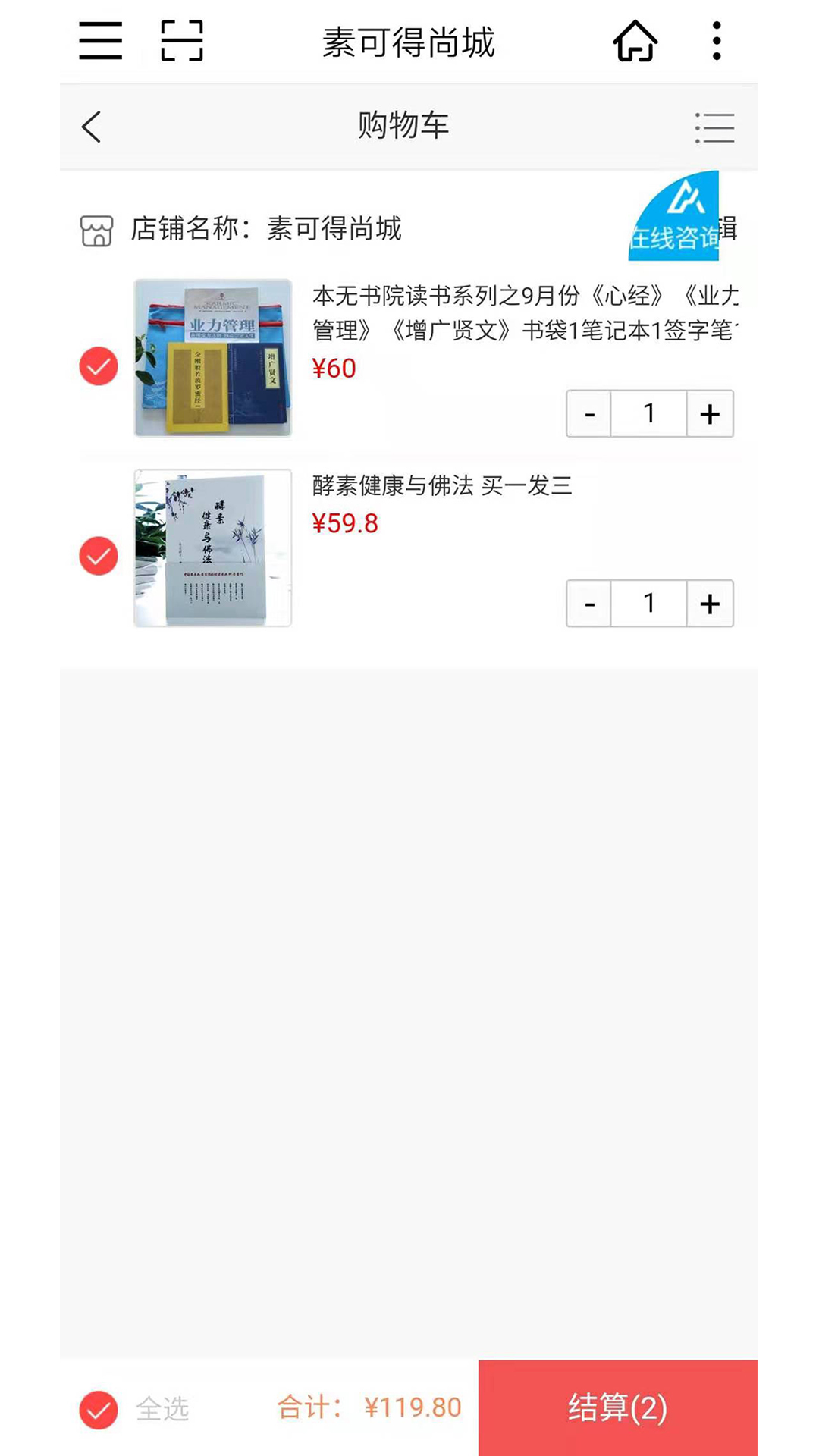
Task: Edit the quantity field for 酵素健康与佛法
Action: click(649, 604)
